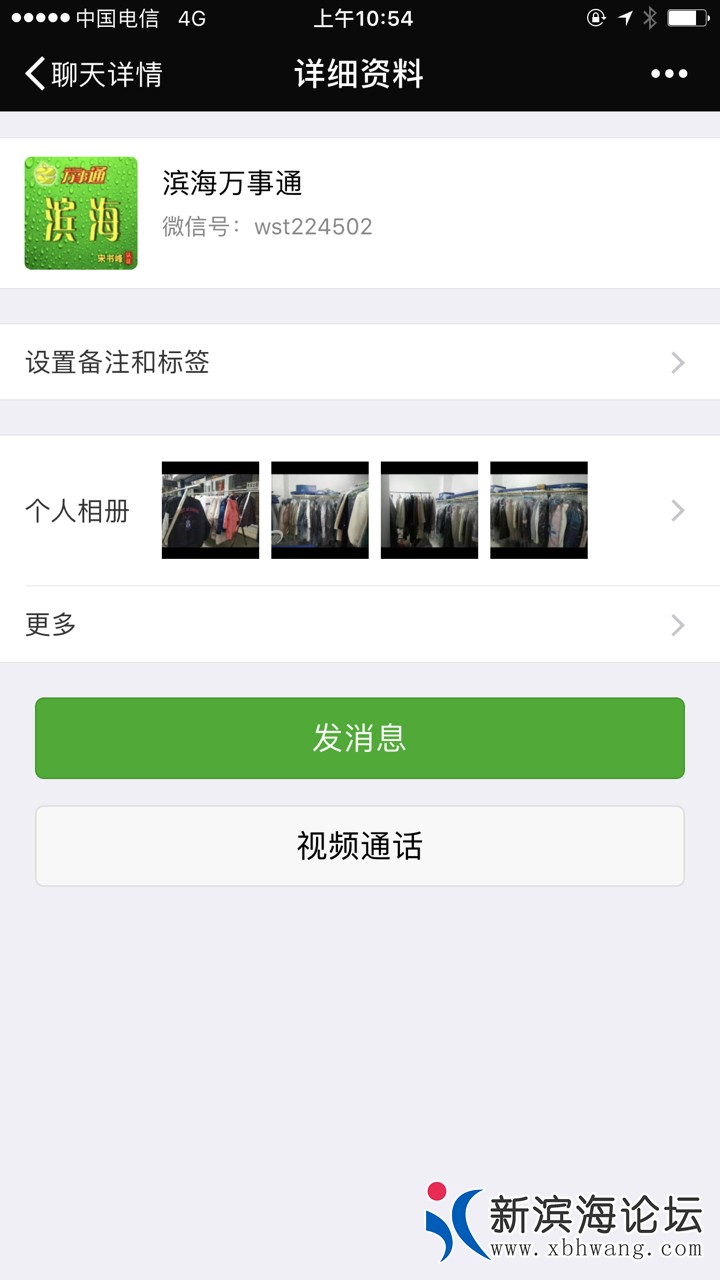
Task: Start a 视频通话 video call
Action: pos(360,846)
